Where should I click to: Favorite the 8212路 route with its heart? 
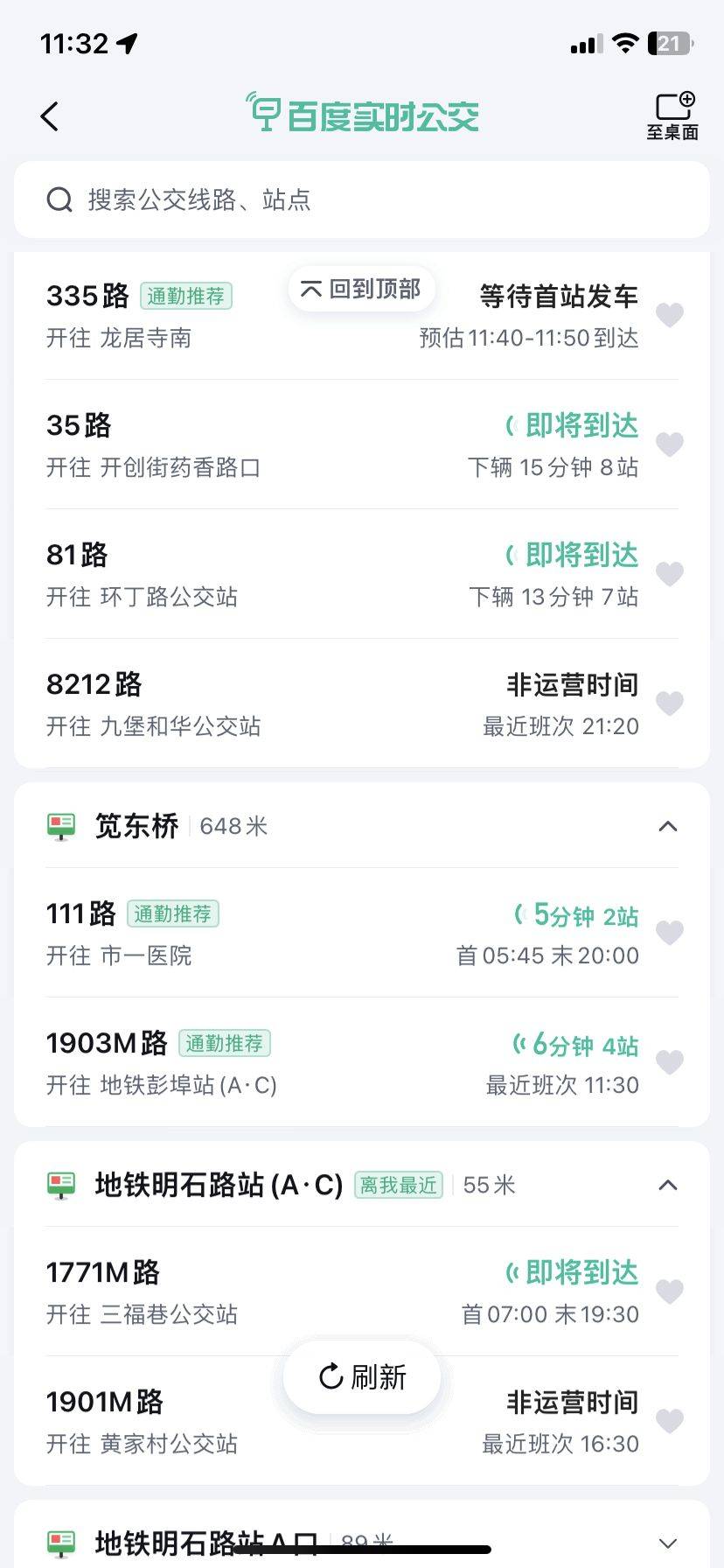point(670,703)
